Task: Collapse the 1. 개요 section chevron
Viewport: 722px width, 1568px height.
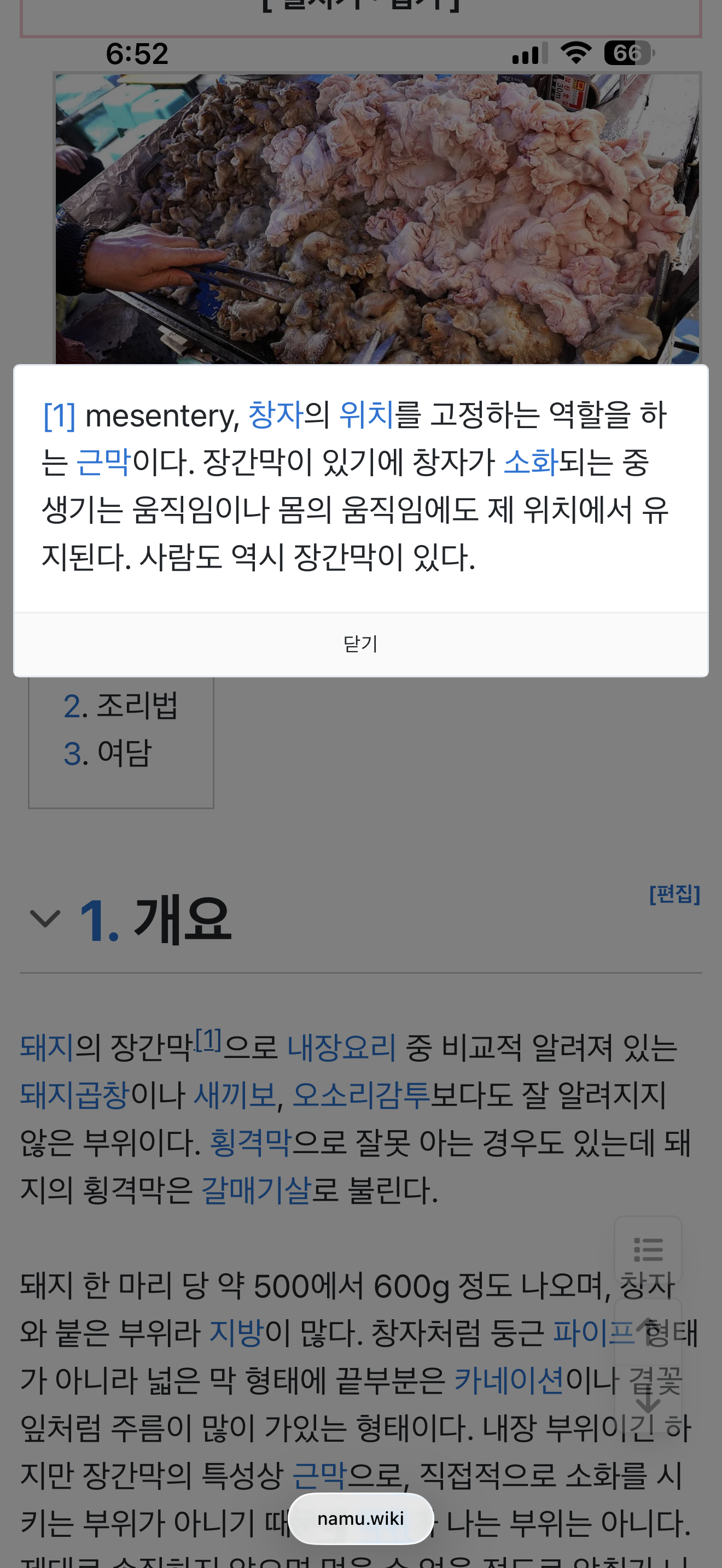Action: click(x=45, y=918)
